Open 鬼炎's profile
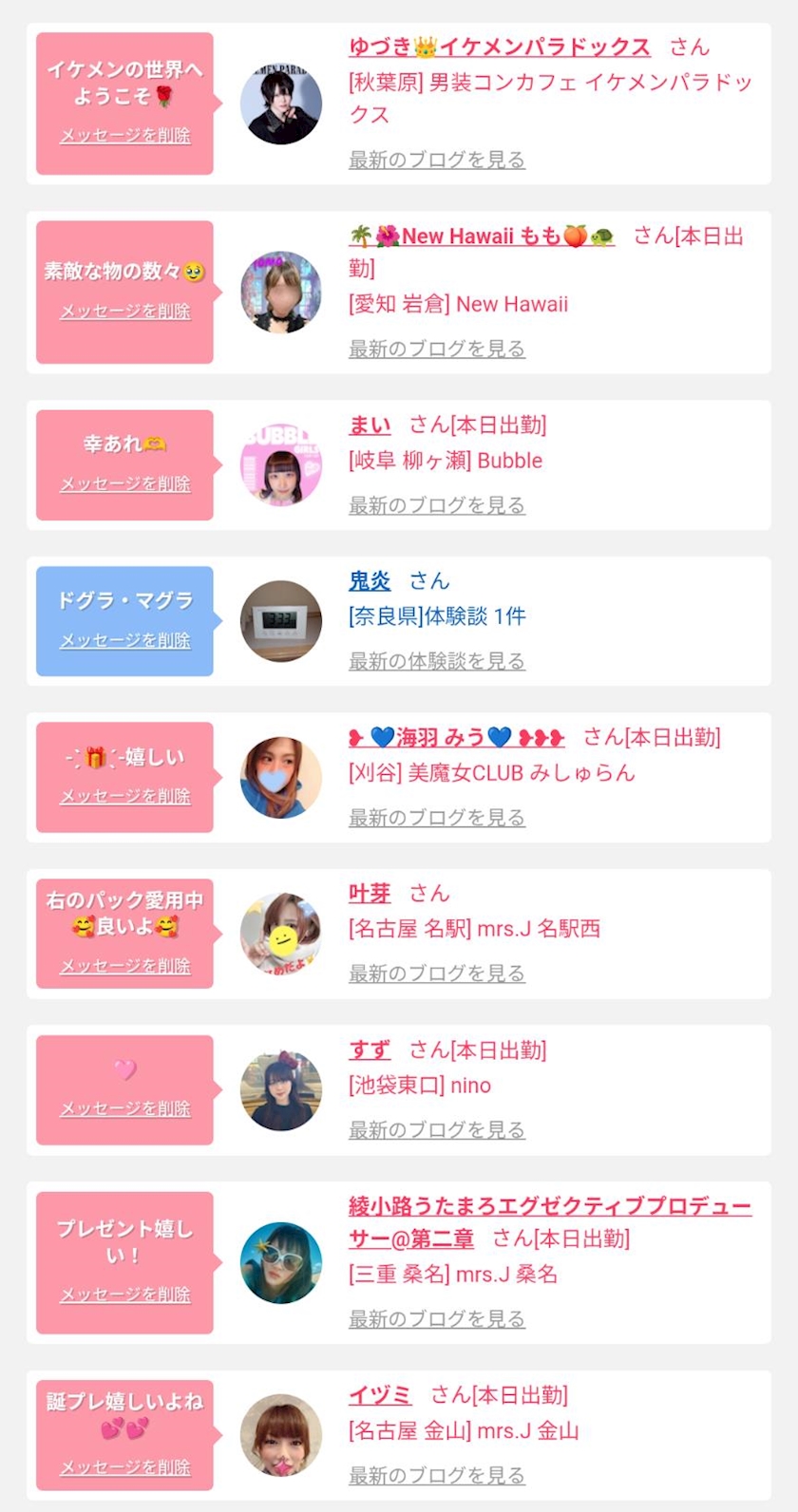 click(370, 581)
